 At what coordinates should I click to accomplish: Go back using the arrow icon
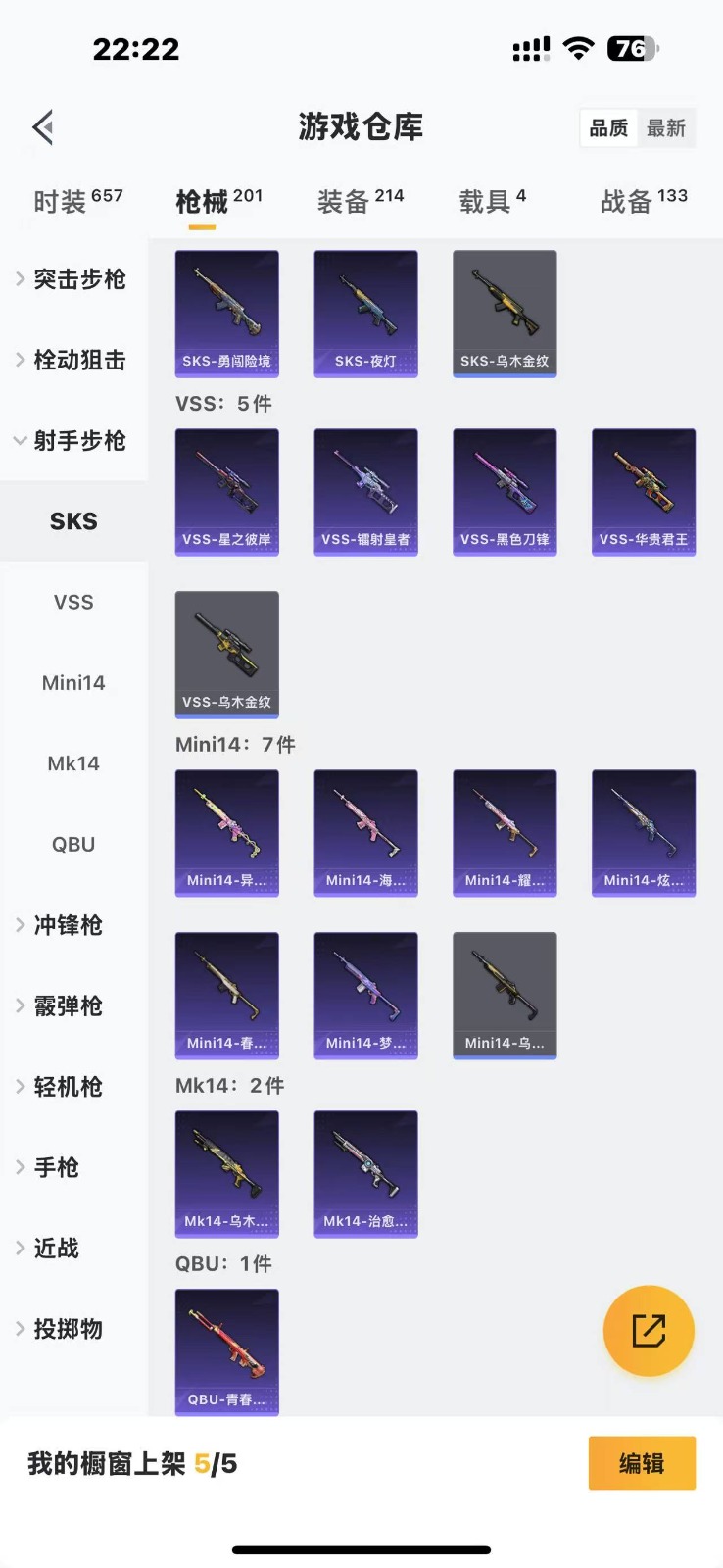[x=42, y=127]
